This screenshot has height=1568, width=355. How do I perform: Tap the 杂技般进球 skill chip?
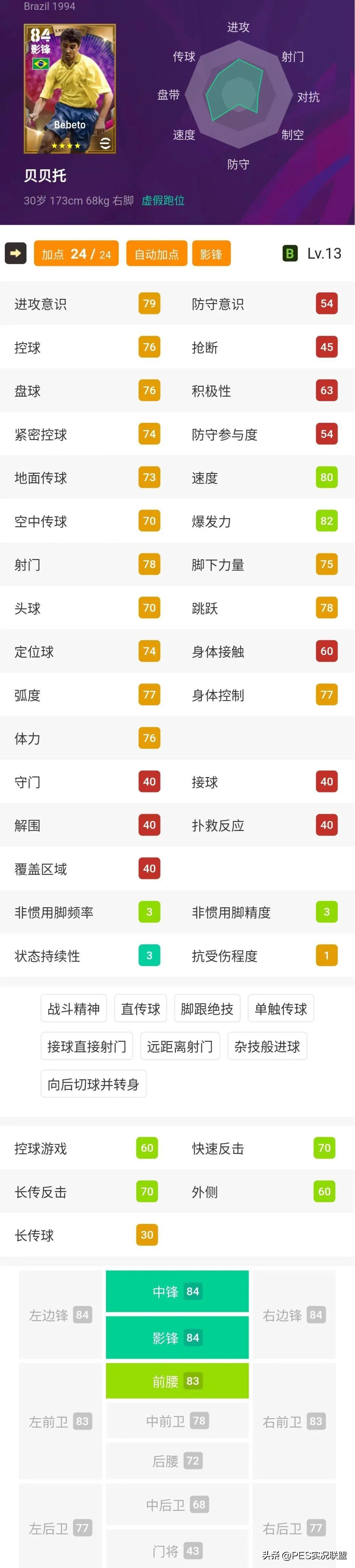tap(267, 1046)
